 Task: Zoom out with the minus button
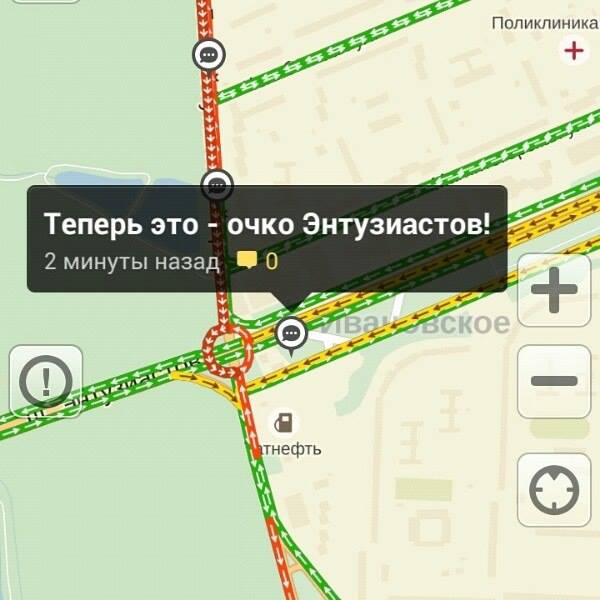point(554,381)
